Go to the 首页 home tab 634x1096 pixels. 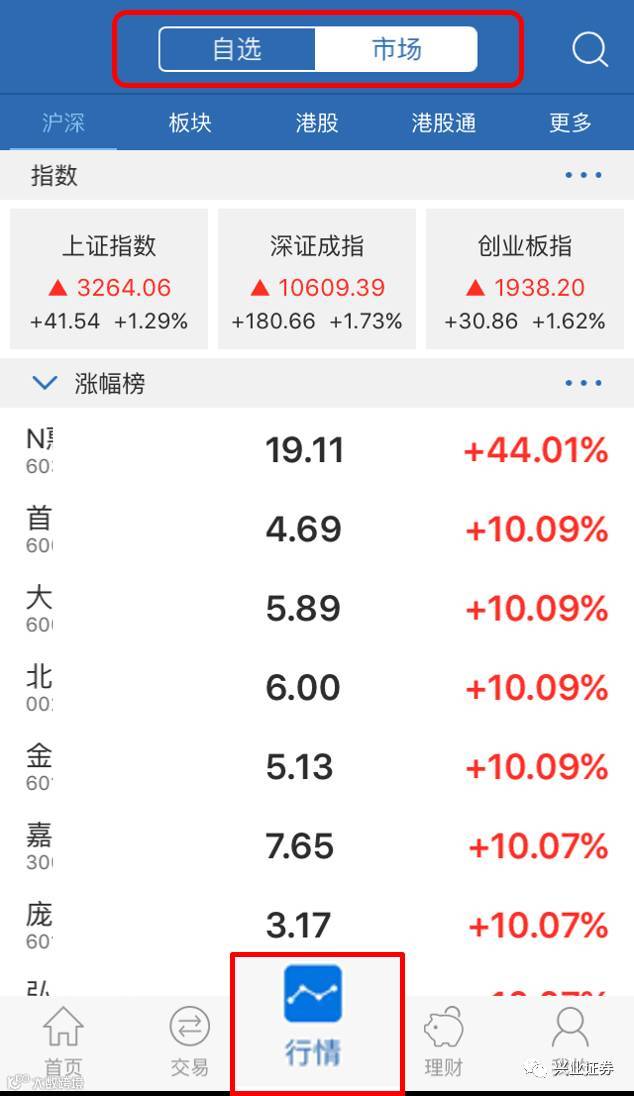(63, 1040)
